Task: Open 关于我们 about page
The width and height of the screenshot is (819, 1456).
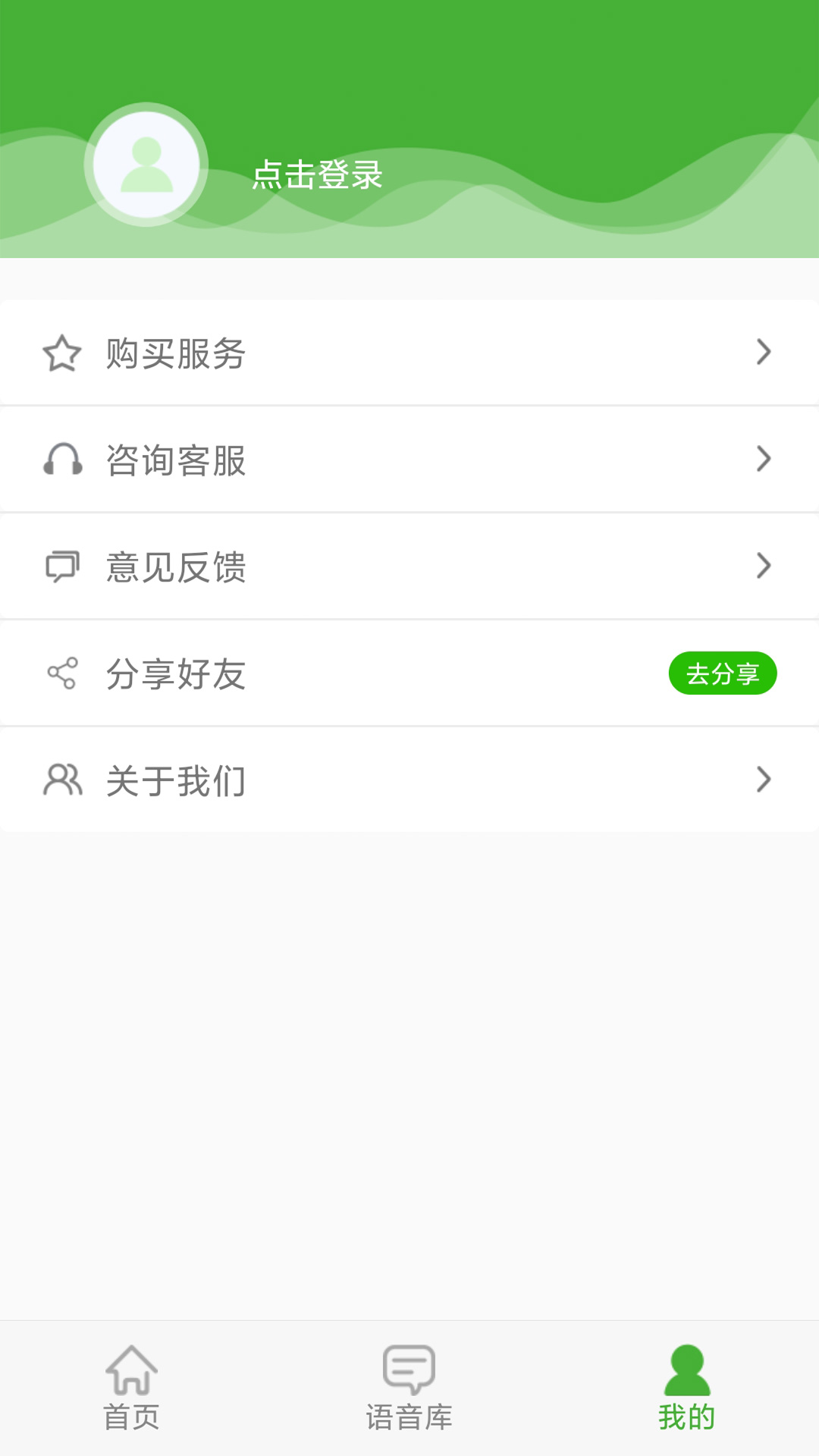Action: [x=409, y=780]
